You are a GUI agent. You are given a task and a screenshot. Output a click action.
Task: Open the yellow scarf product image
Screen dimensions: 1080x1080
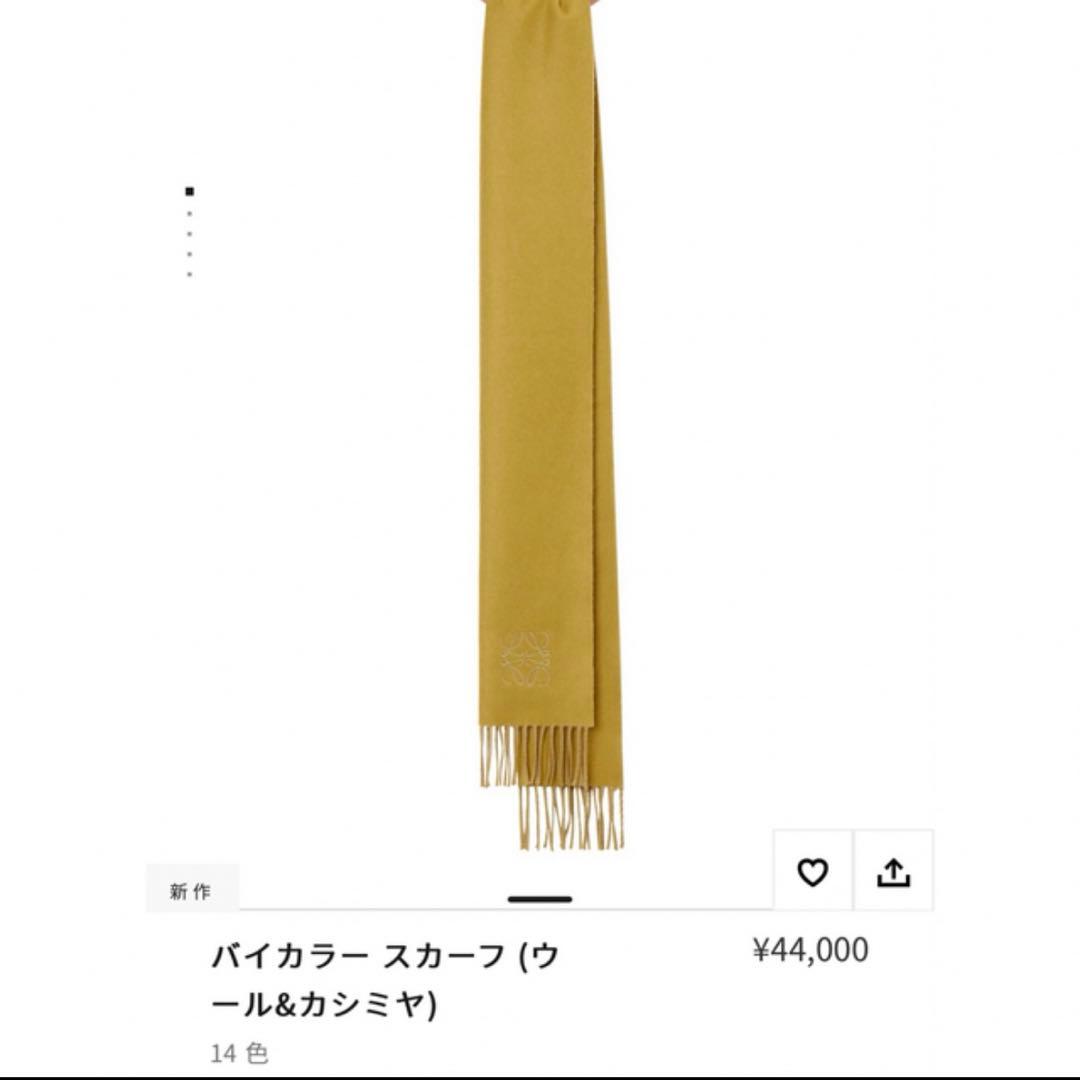[545, 420]
